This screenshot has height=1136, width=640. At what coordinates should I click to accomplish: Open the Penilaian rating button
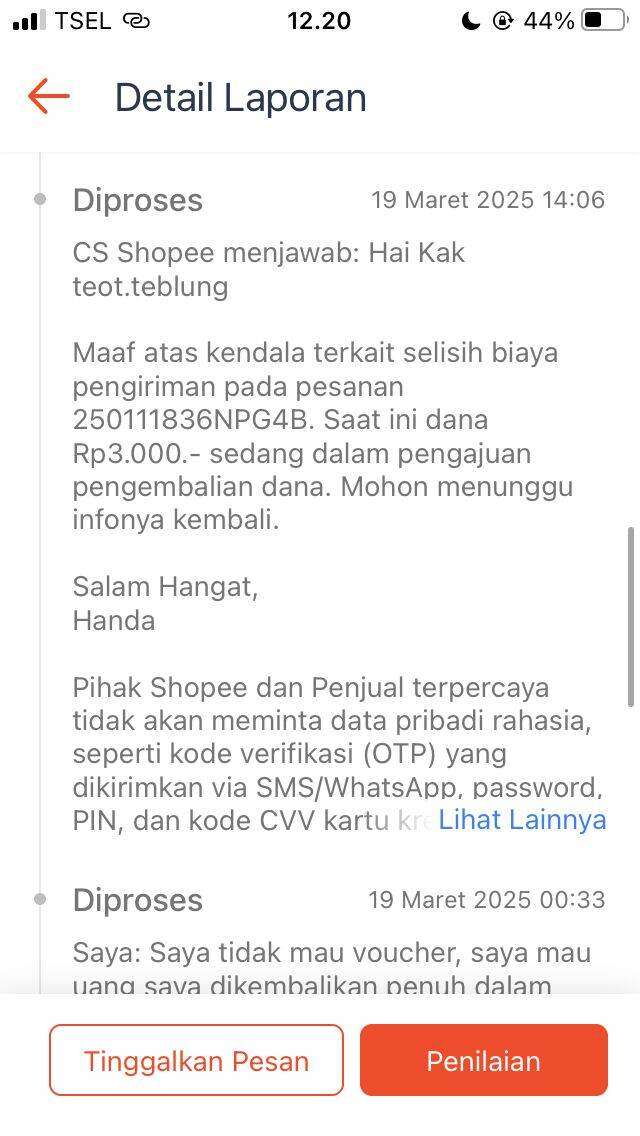click(483, 1060)
